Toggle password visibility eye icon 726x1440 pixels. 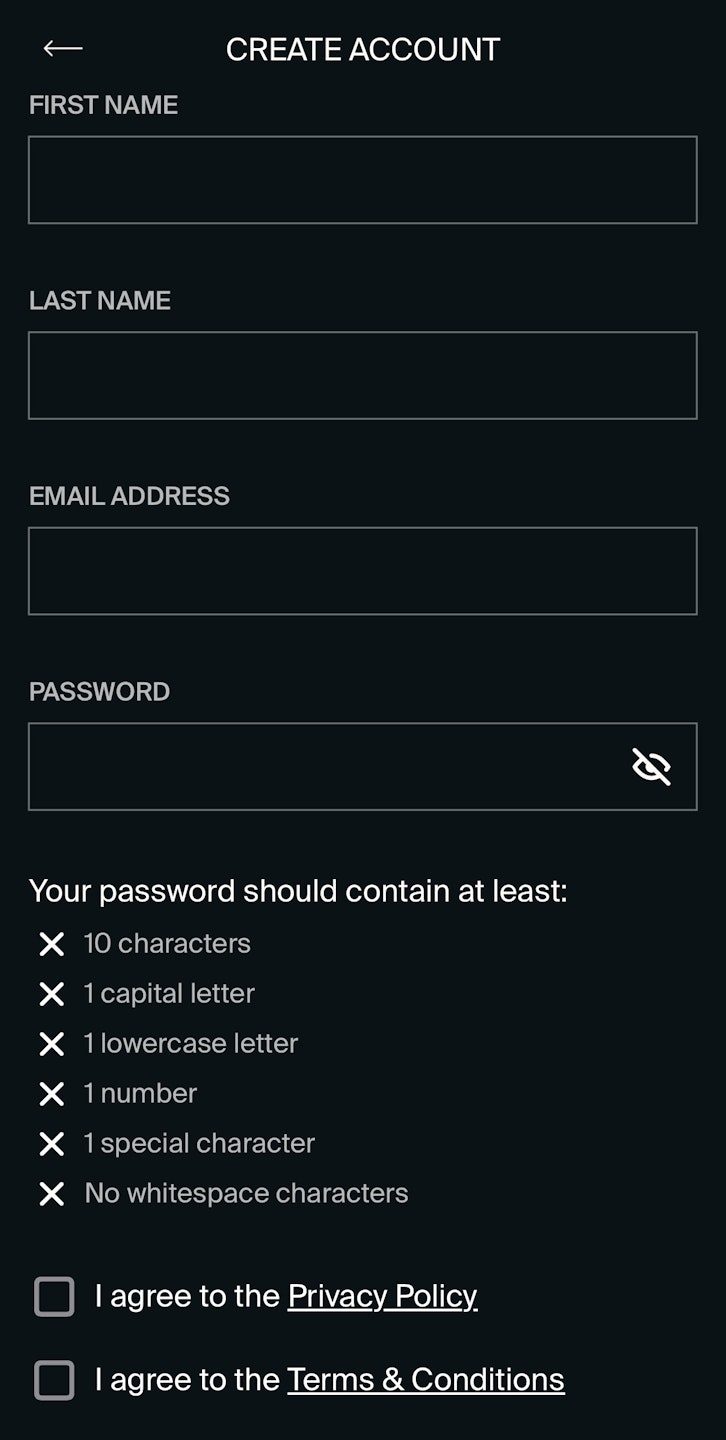pyautogui.click(x=651, y=767)
